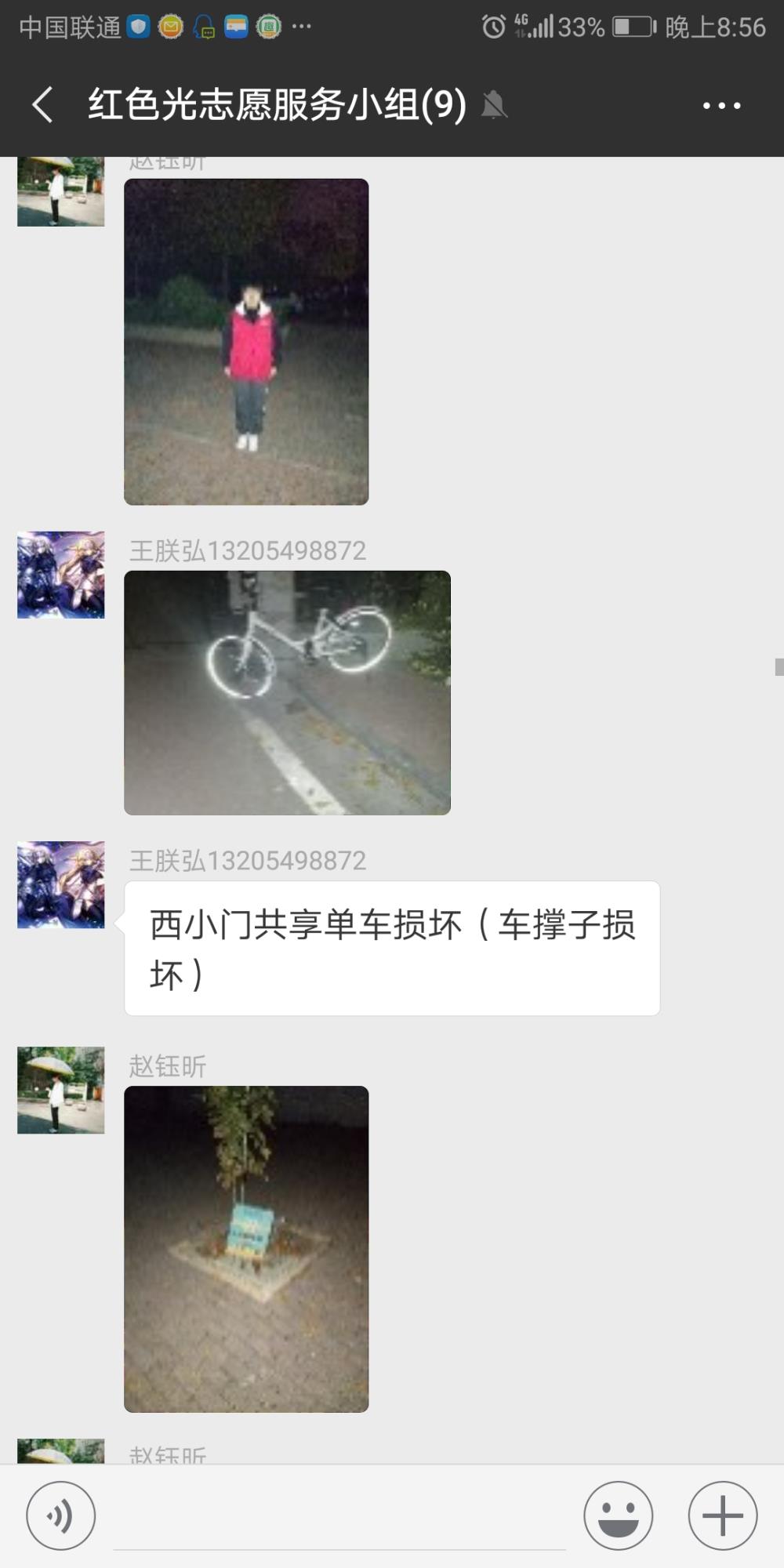Viewport: 784px width, 1568px height.
Task: Go back from the group chat
Action: point(43,104)
